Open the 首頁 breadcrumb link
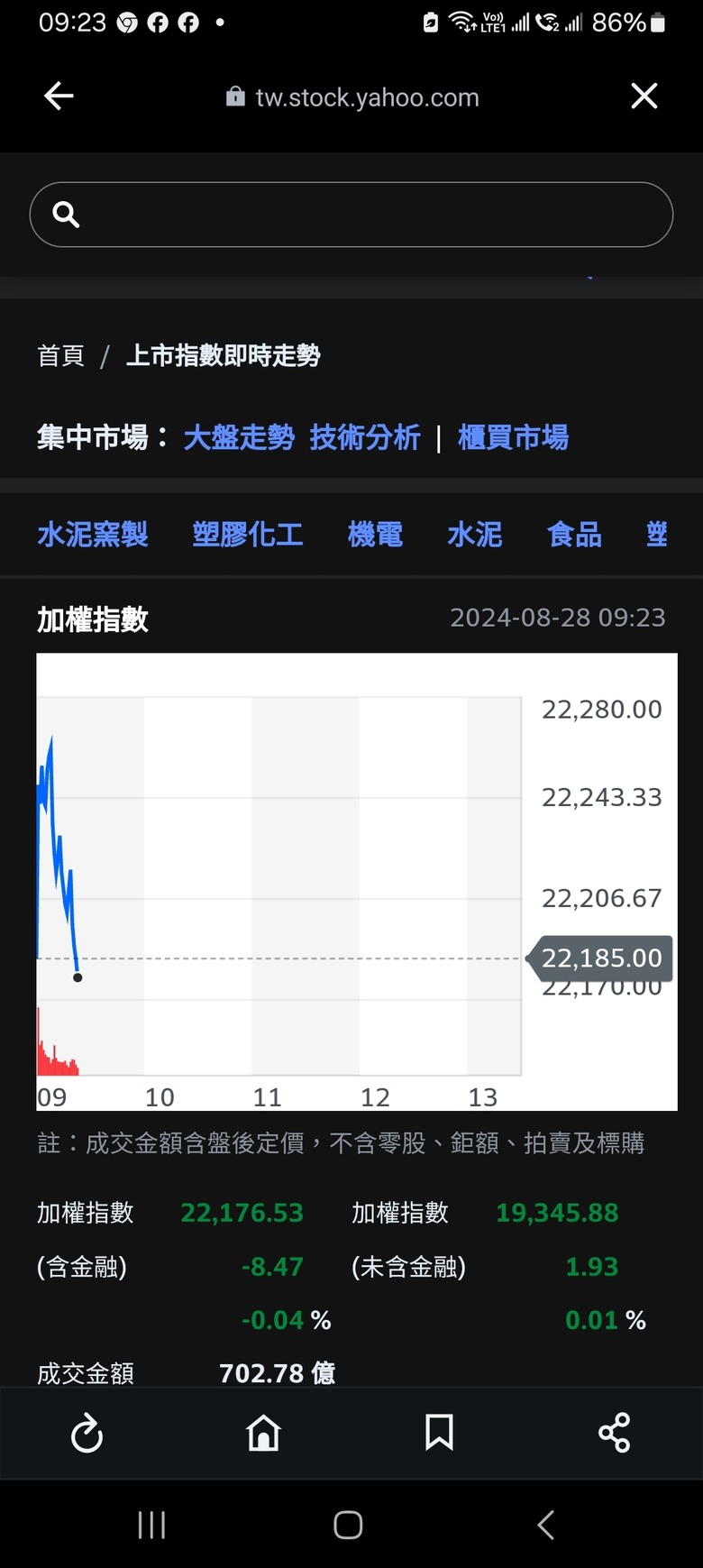 [x=60, y=356]
